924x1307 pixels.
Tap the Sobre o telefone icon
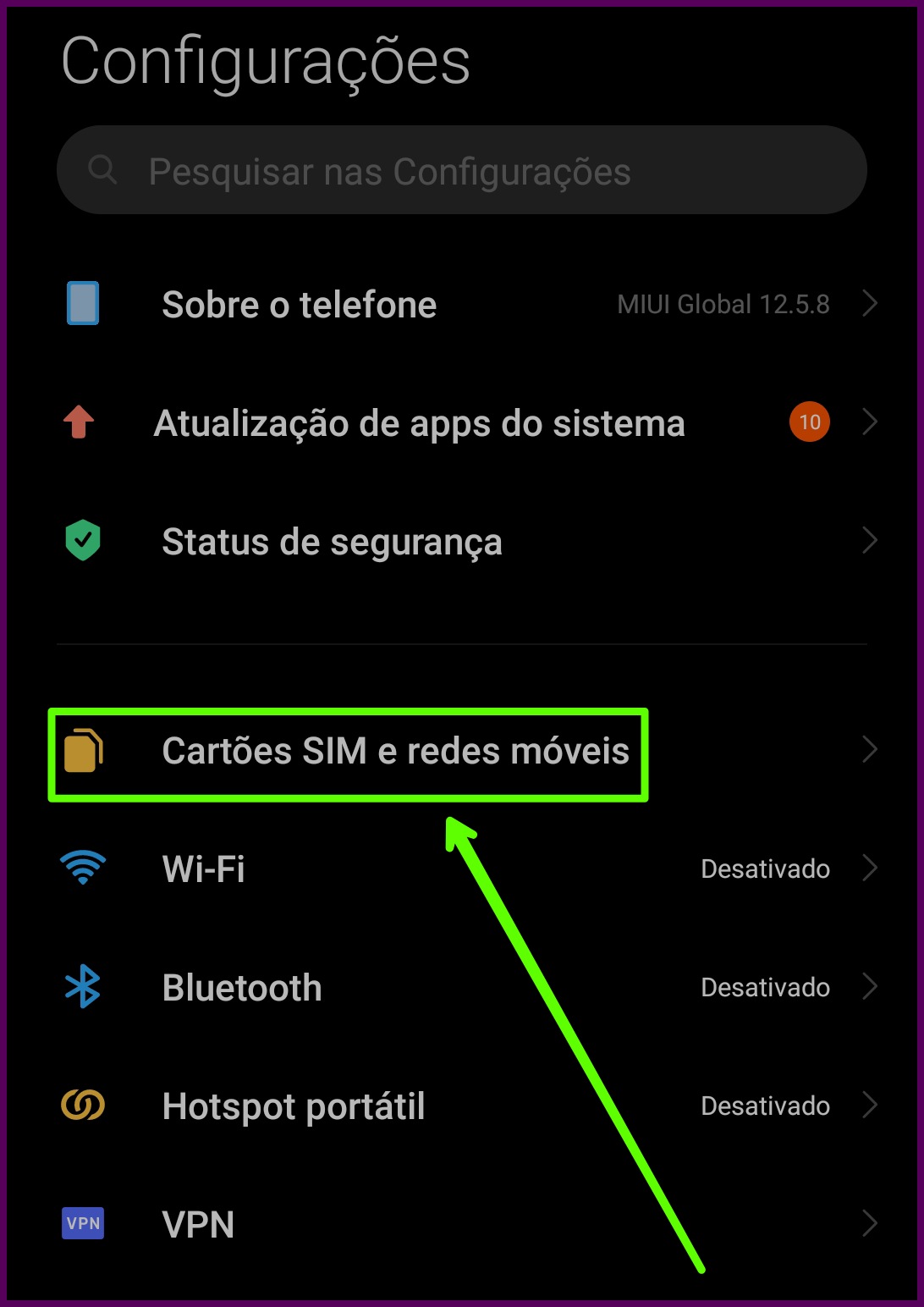81,303
